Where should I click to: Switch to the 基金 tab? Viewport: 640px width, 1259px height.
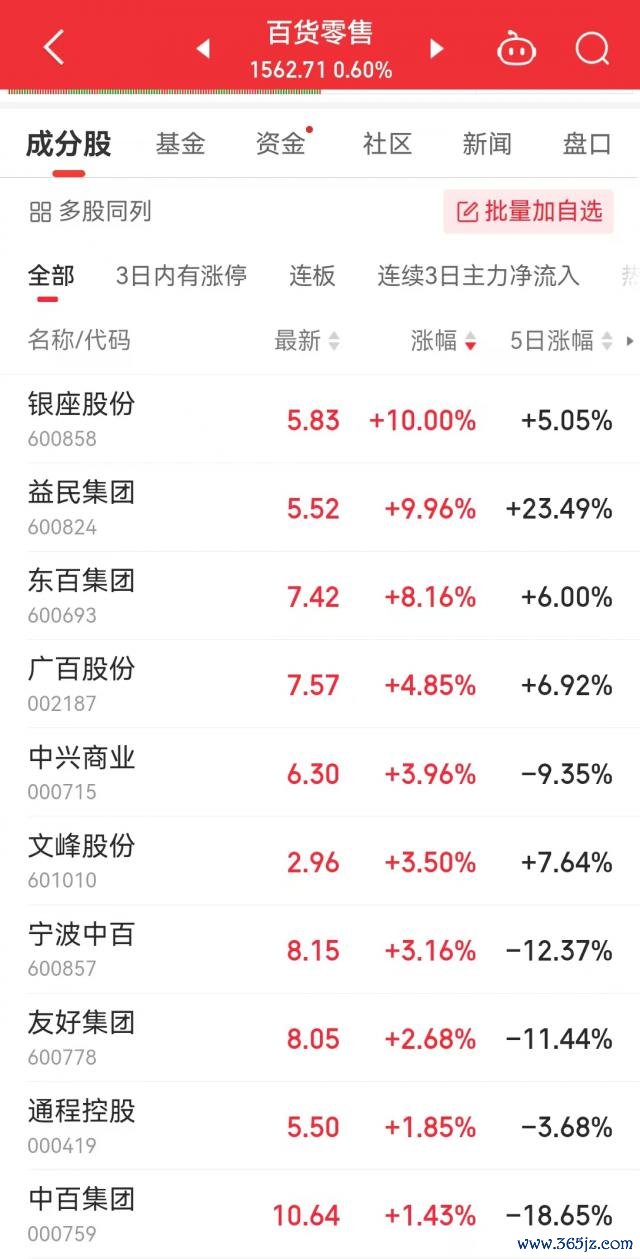tap(180, 144)
